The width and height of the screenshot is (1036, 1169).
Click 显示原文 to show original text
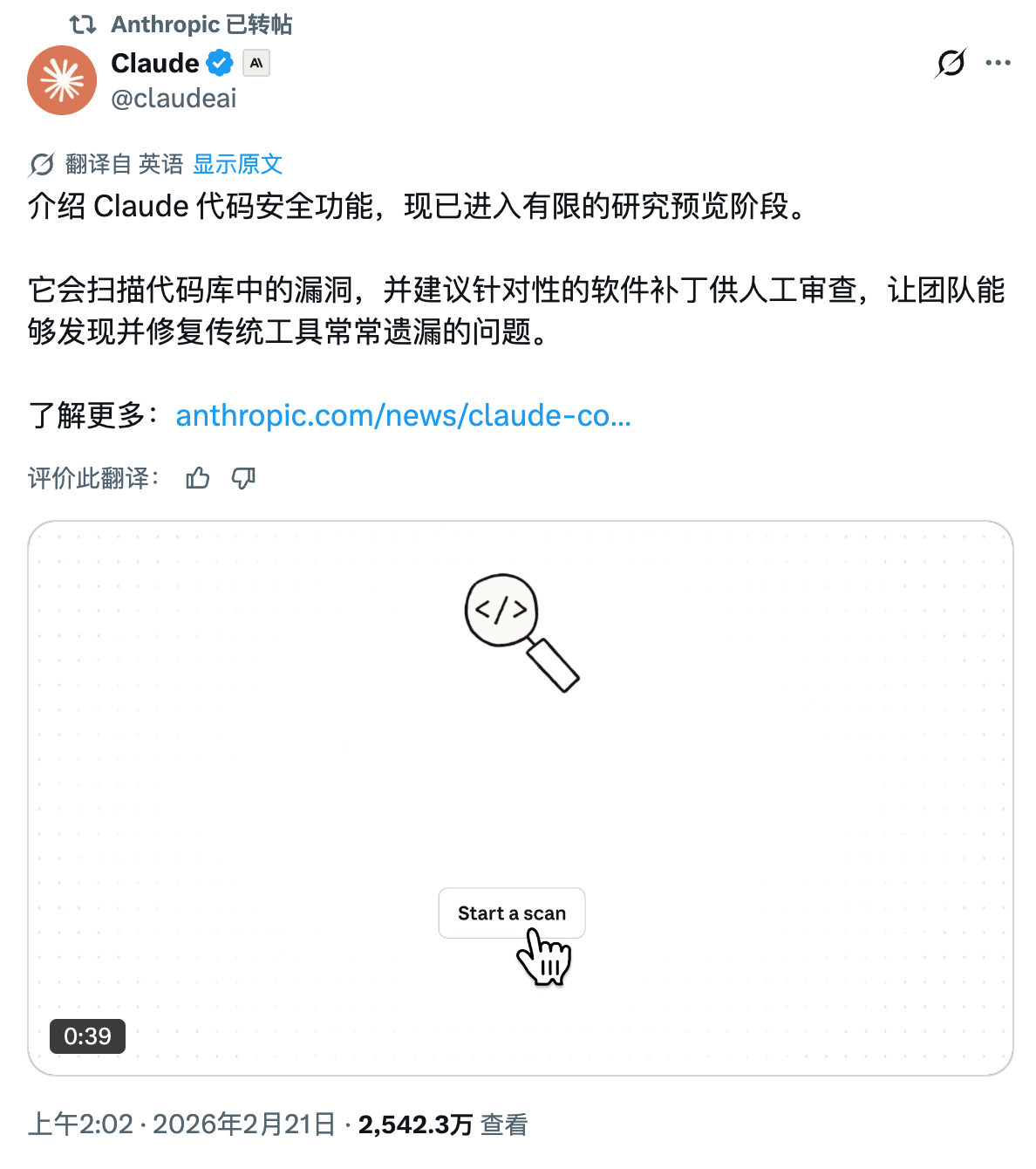tap(237, 164)
